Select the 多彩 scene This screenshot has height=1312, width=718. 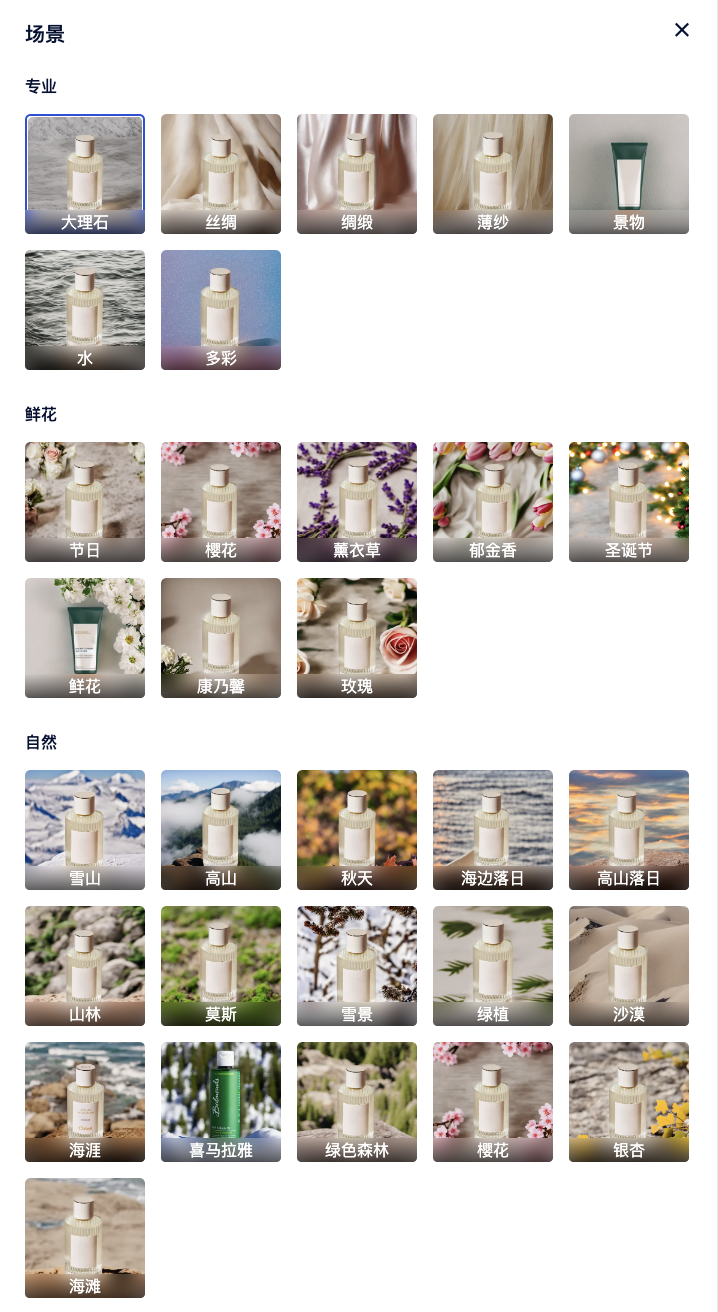[221, 310]
